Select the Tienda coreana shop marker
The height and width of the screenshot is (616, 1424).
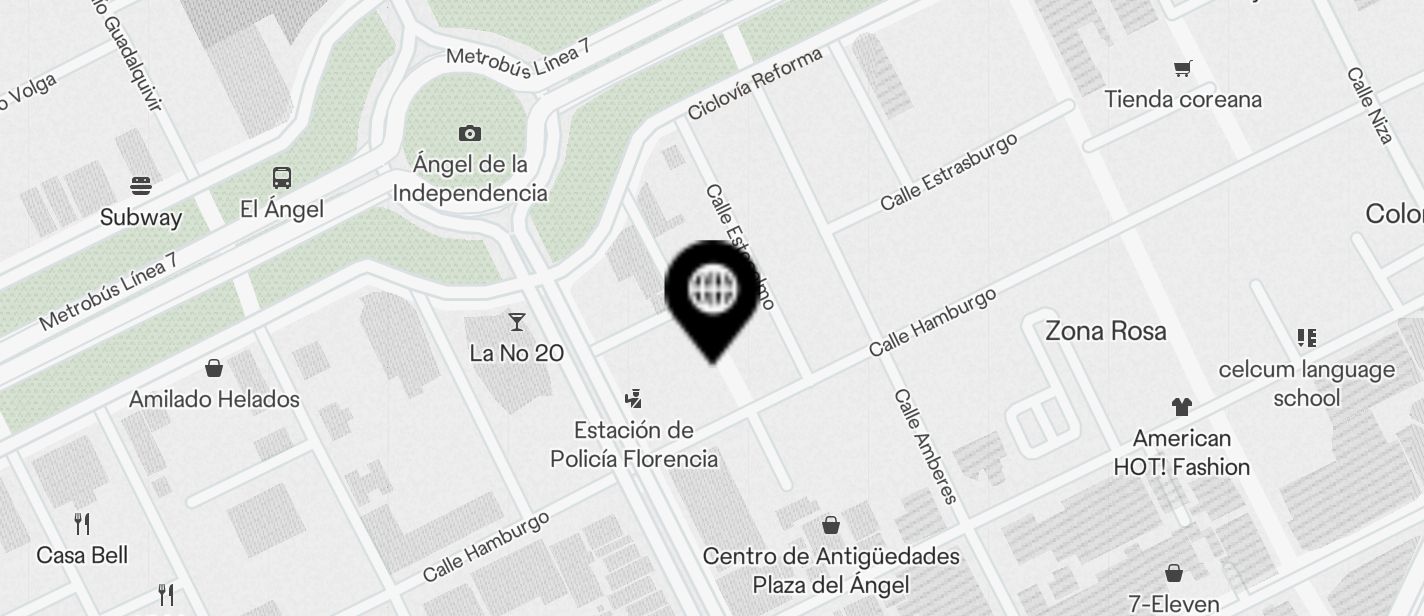pyautogui.click(x=1183, y=69)
